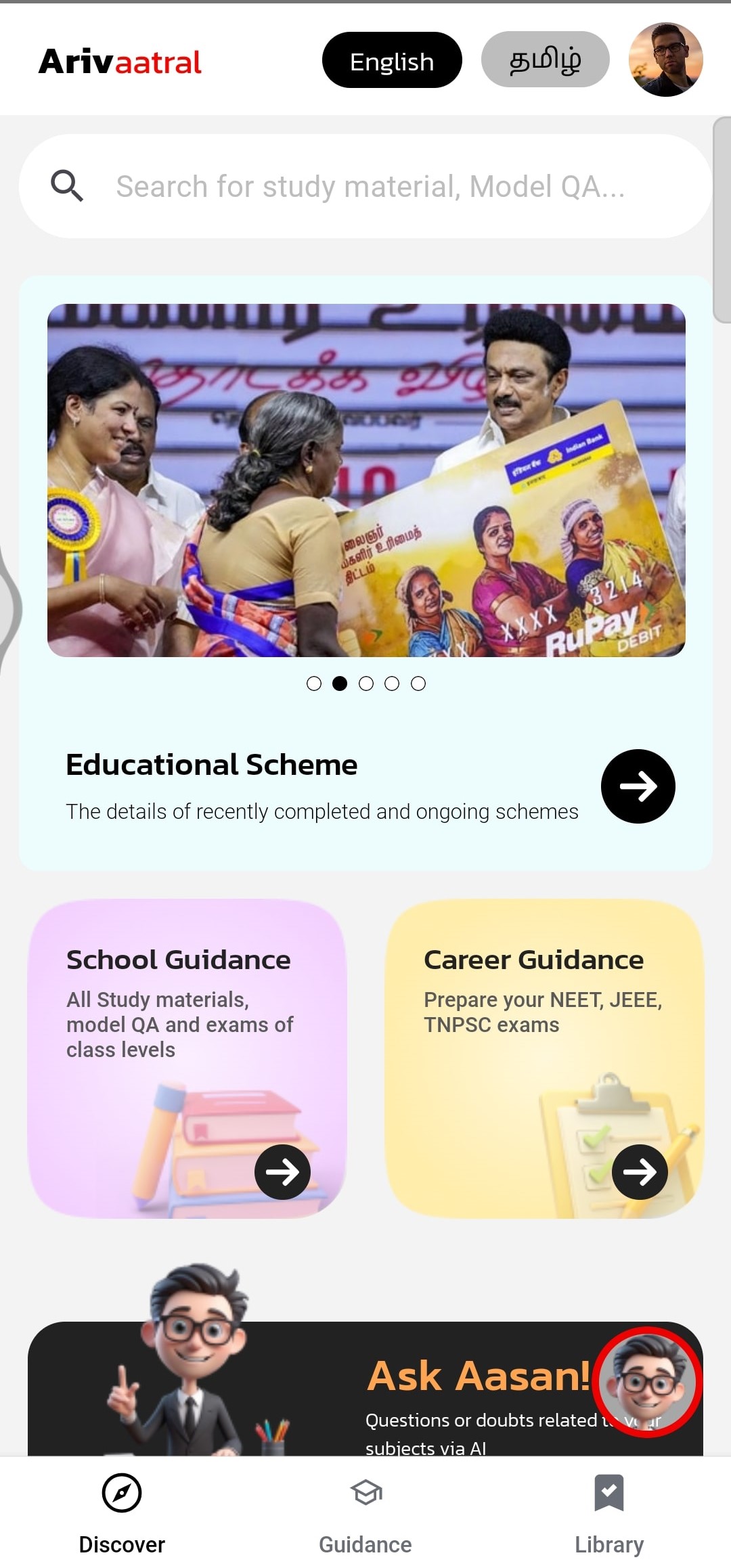Open Educational Scheme with the arrow button
The image size is (731, 1568).
click(x=638, y=786)
